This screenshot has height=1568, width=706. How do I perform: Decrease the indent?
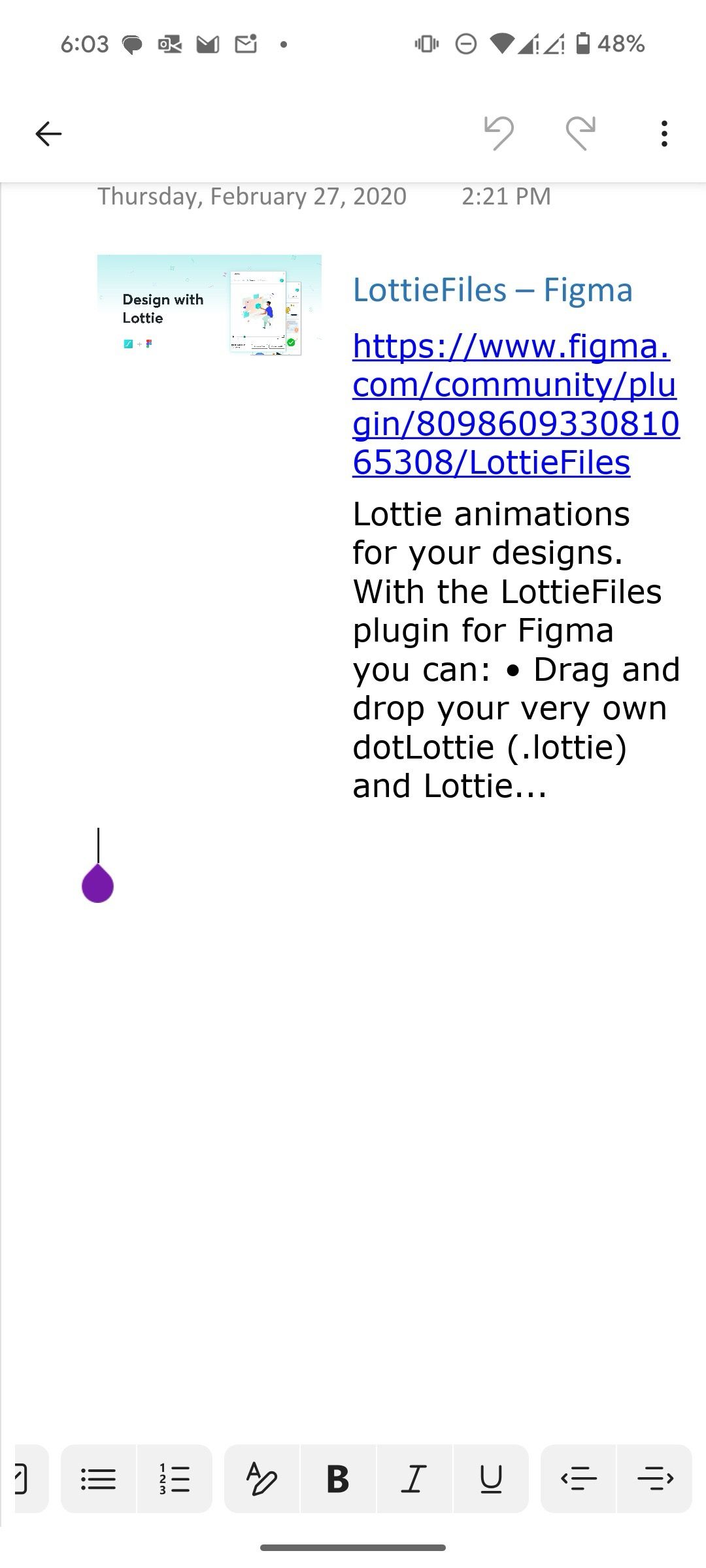[579, 1479]
